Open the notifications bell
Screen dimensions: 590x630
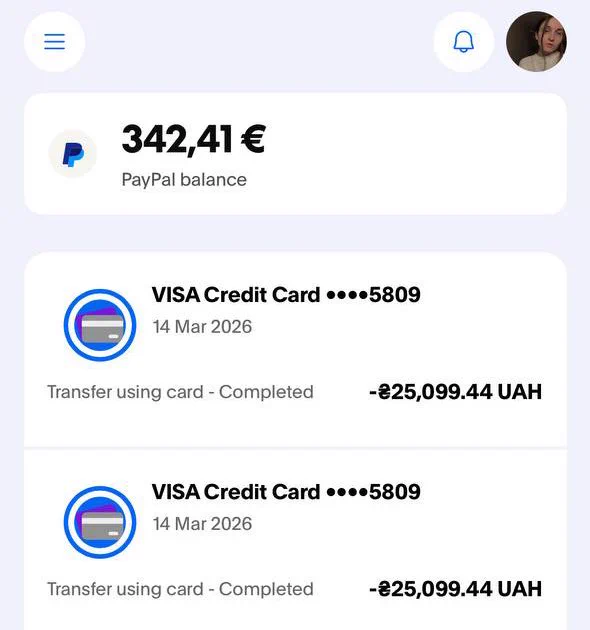click(x=464, y=42)
